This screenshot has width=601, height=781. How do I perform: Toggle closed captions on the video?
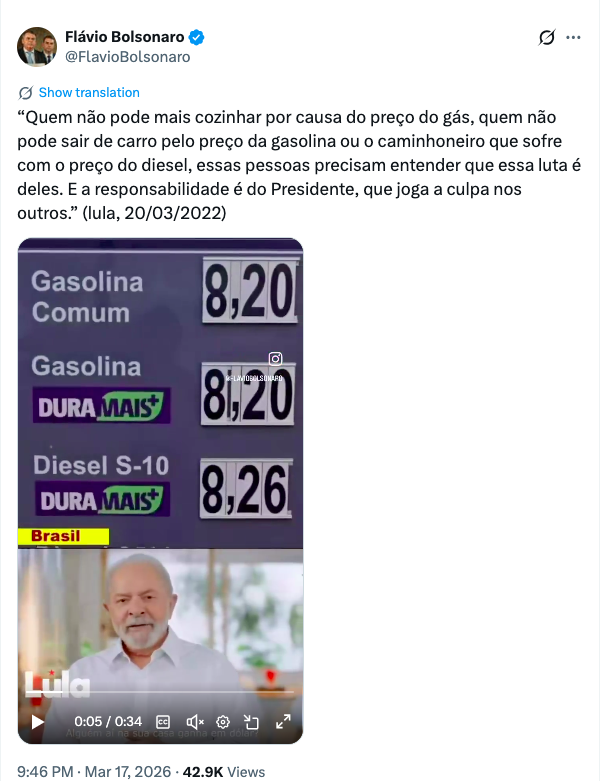click(163, 721)
